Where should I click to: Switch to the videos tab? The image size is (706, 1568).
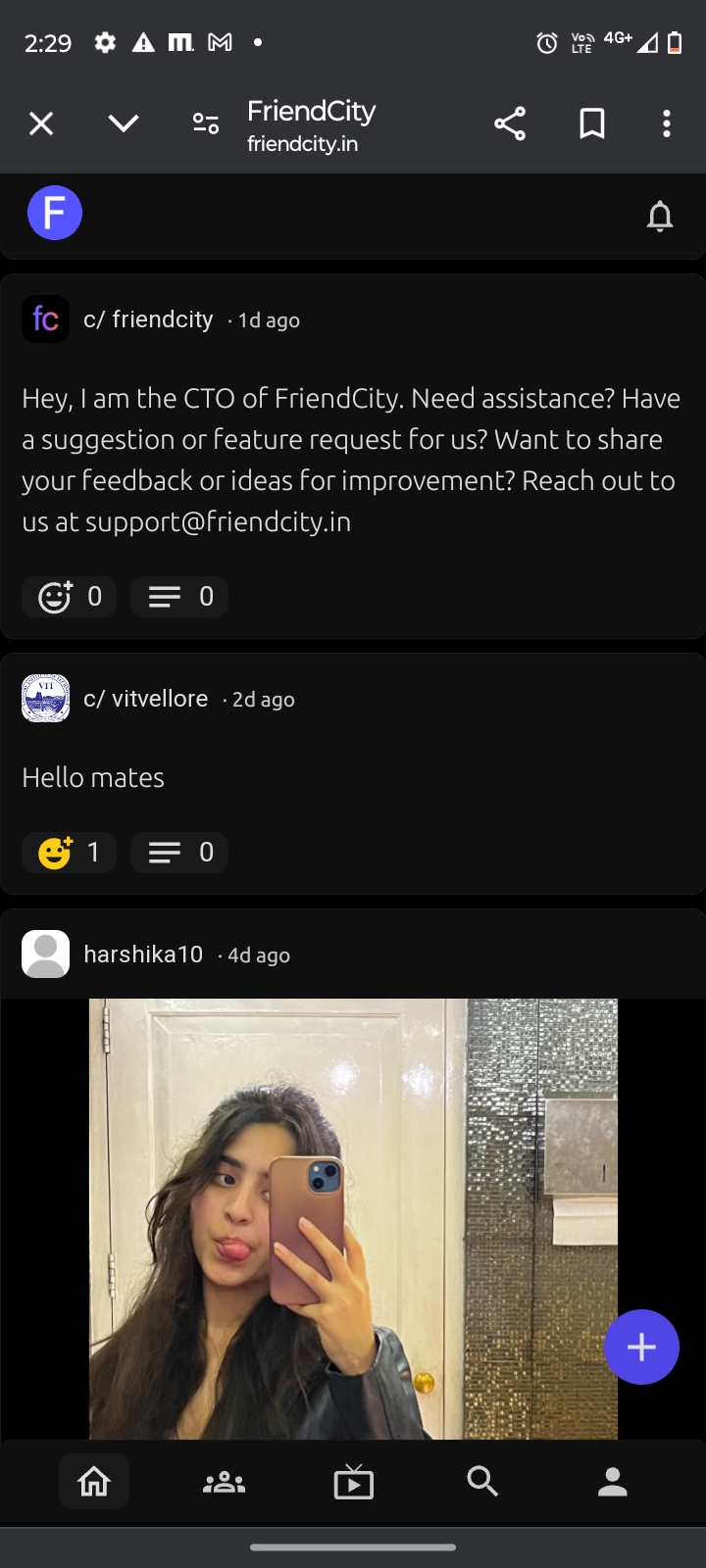point(353,1482)
